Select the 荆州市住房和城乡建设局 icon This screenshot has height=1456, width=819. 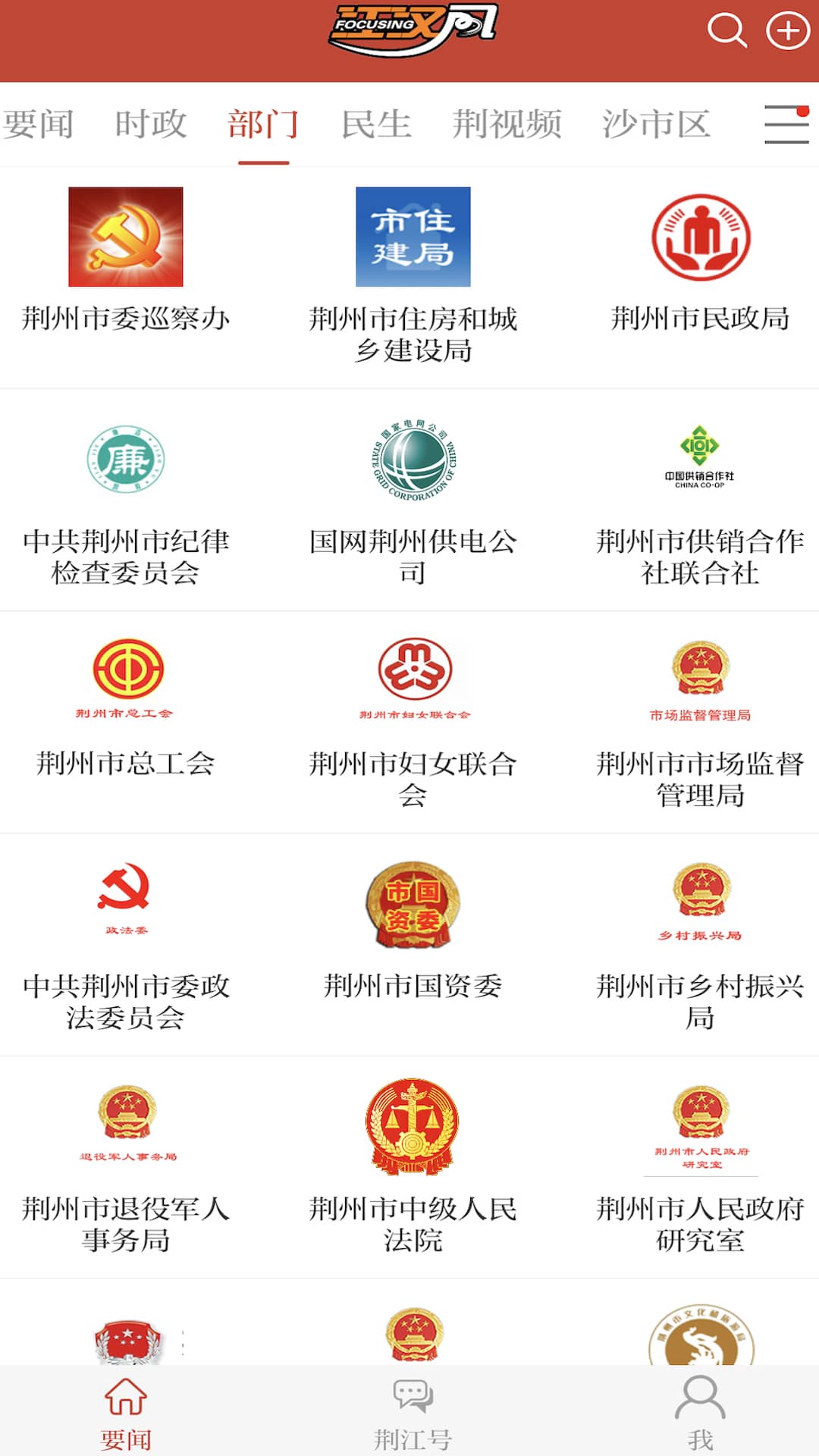(412, 237)
